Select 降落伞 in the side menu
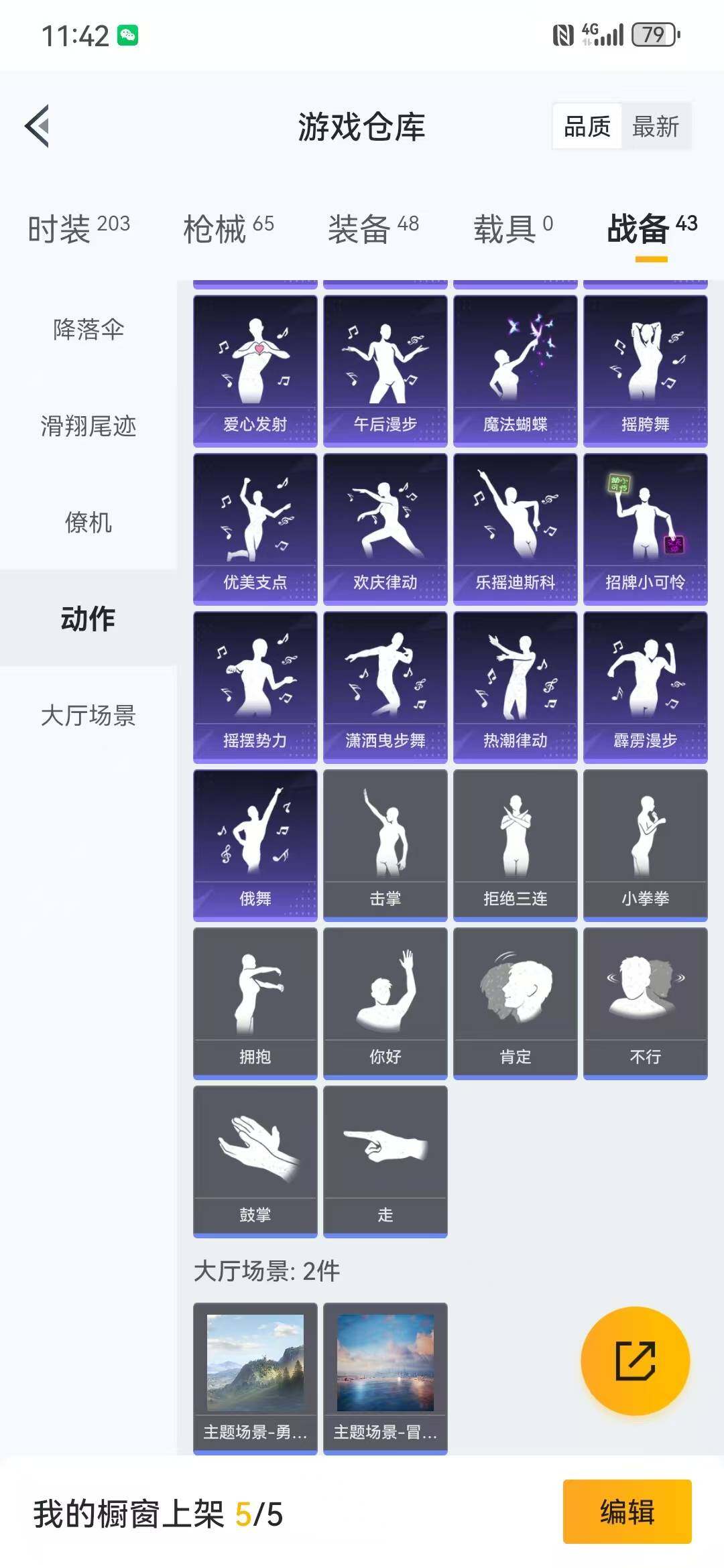Screen dimensions: 724x1568 click(88, 329)
